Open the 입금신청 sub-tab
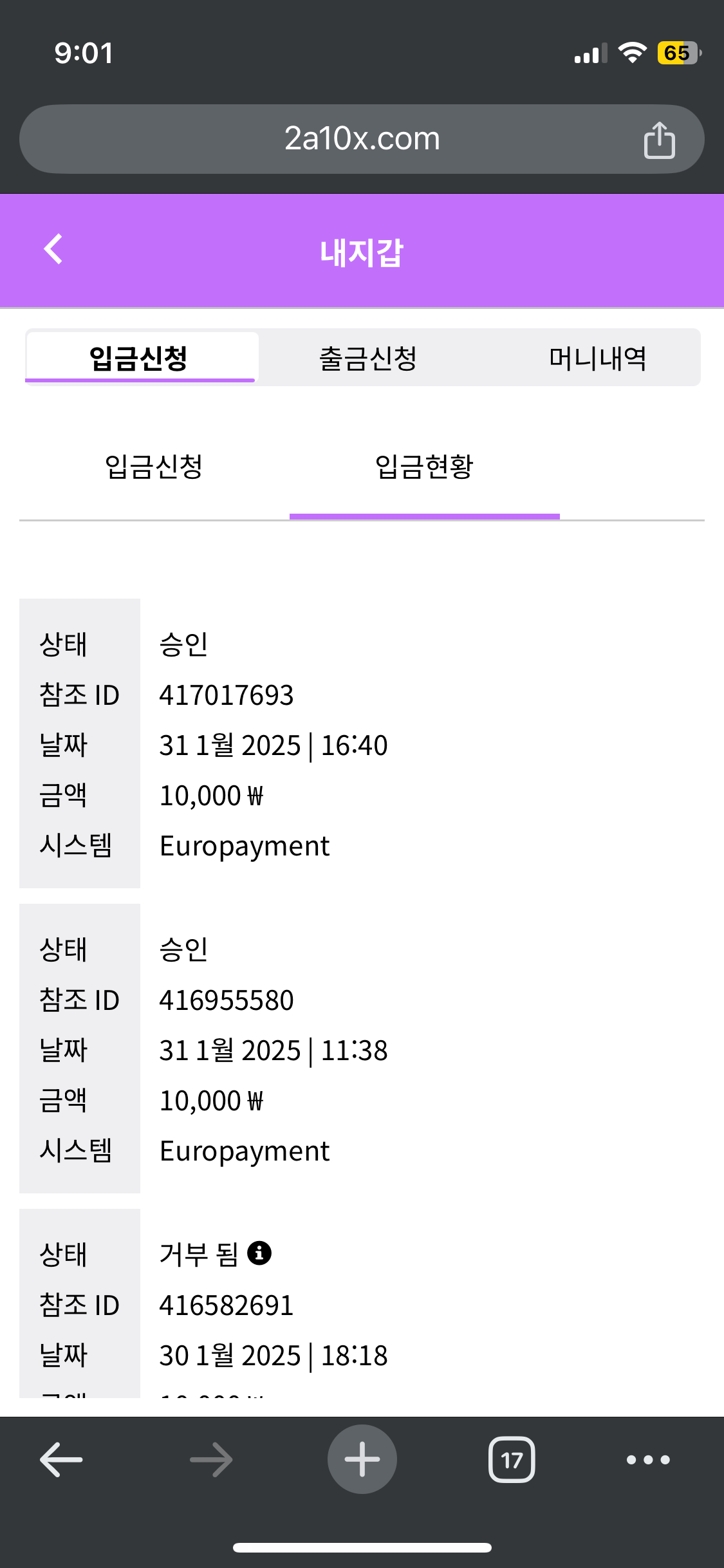 click(x=154, y=467)
